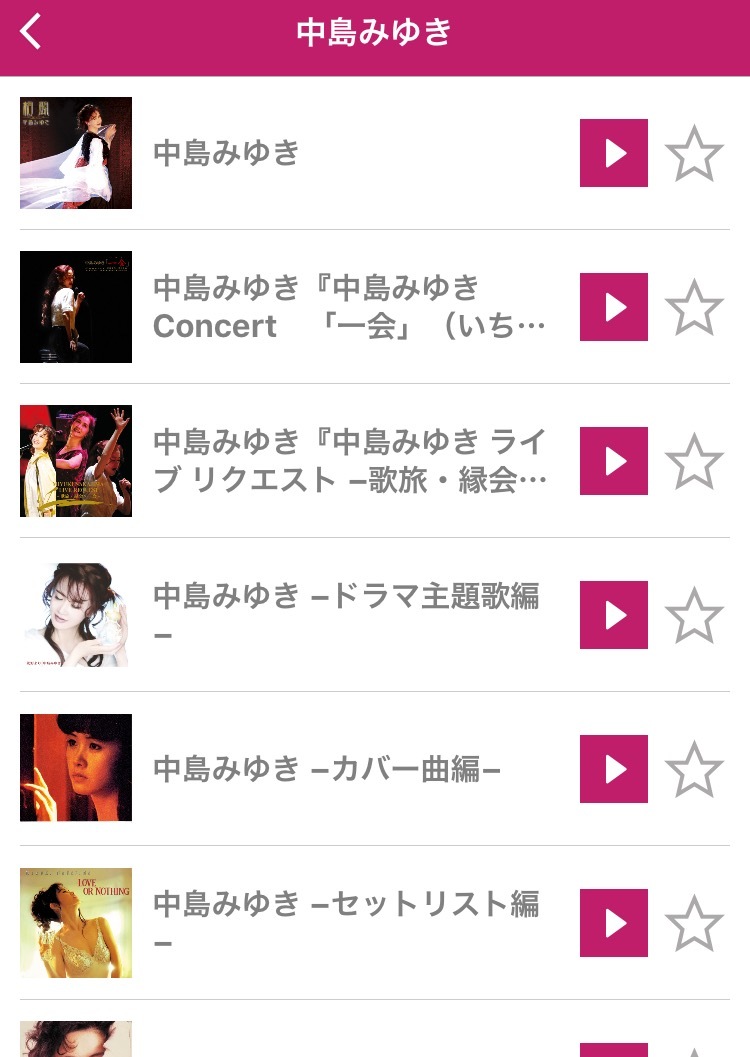The height and width of the screenshot is (1057, 750).
Task: Play the first 中島みゆき playlist
Action: [613, 153]
